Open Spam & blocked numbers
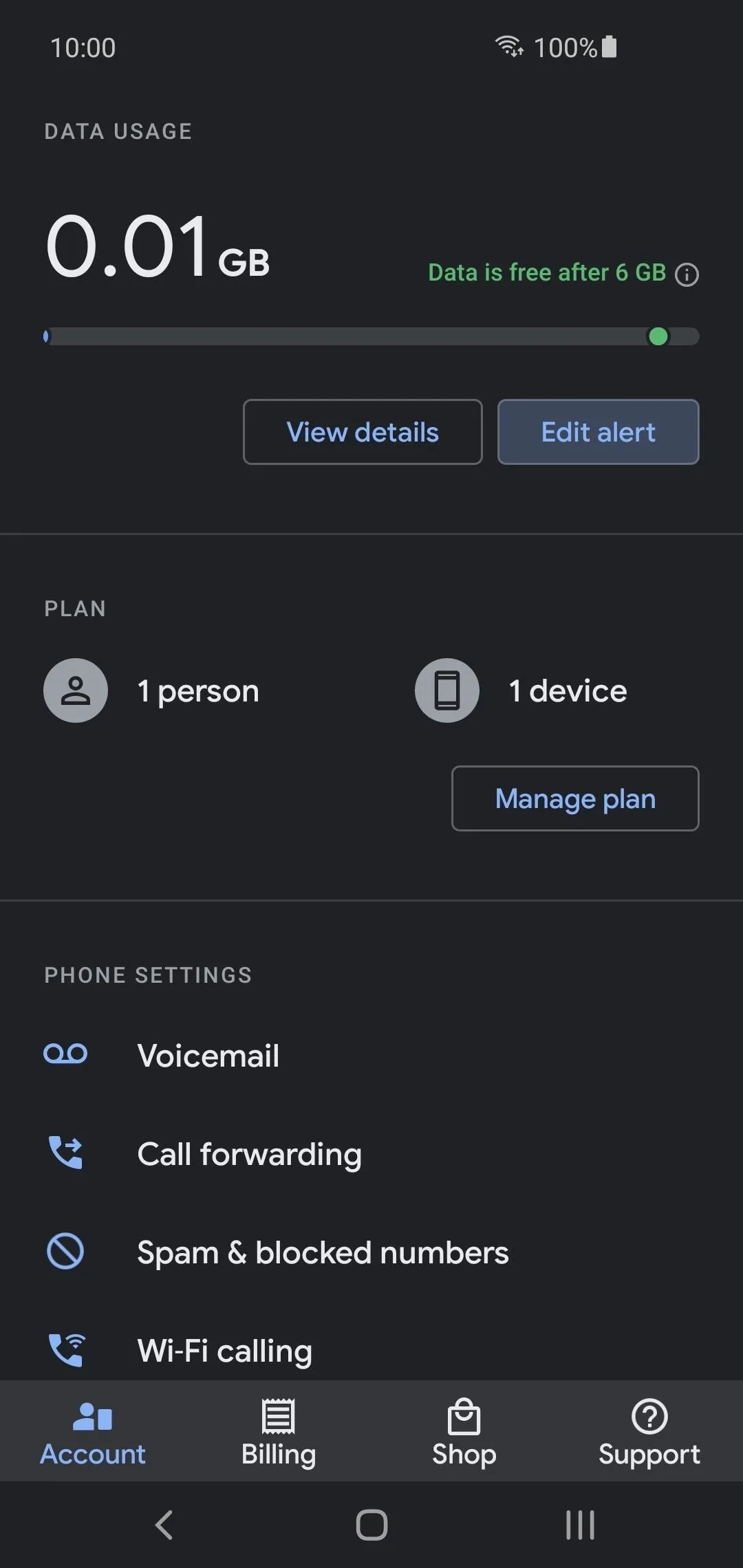The height and width of the screenshot is (1568, 743). 371,1252
